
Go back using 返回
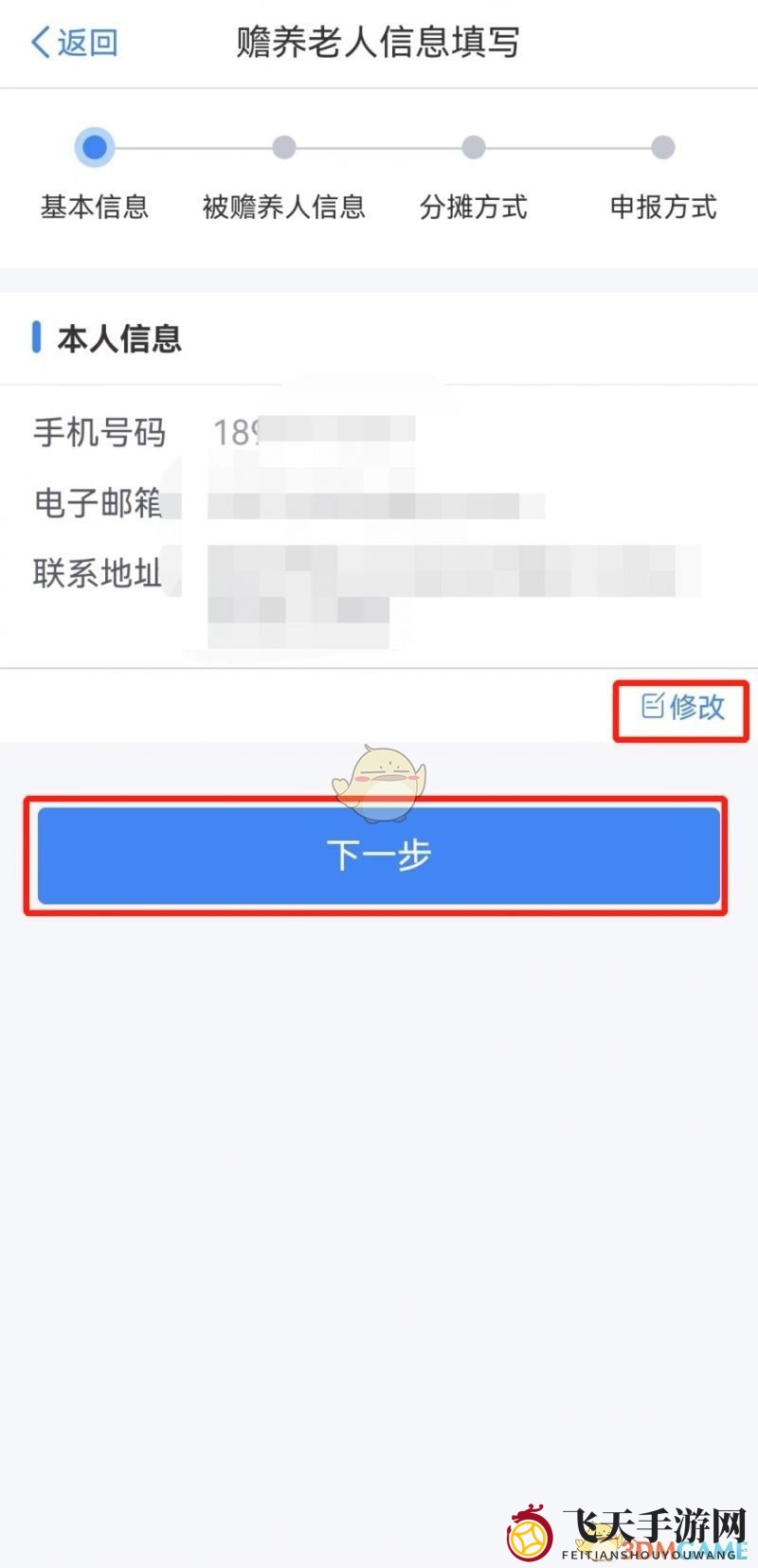pyautogui.click(x=74, y=43)
